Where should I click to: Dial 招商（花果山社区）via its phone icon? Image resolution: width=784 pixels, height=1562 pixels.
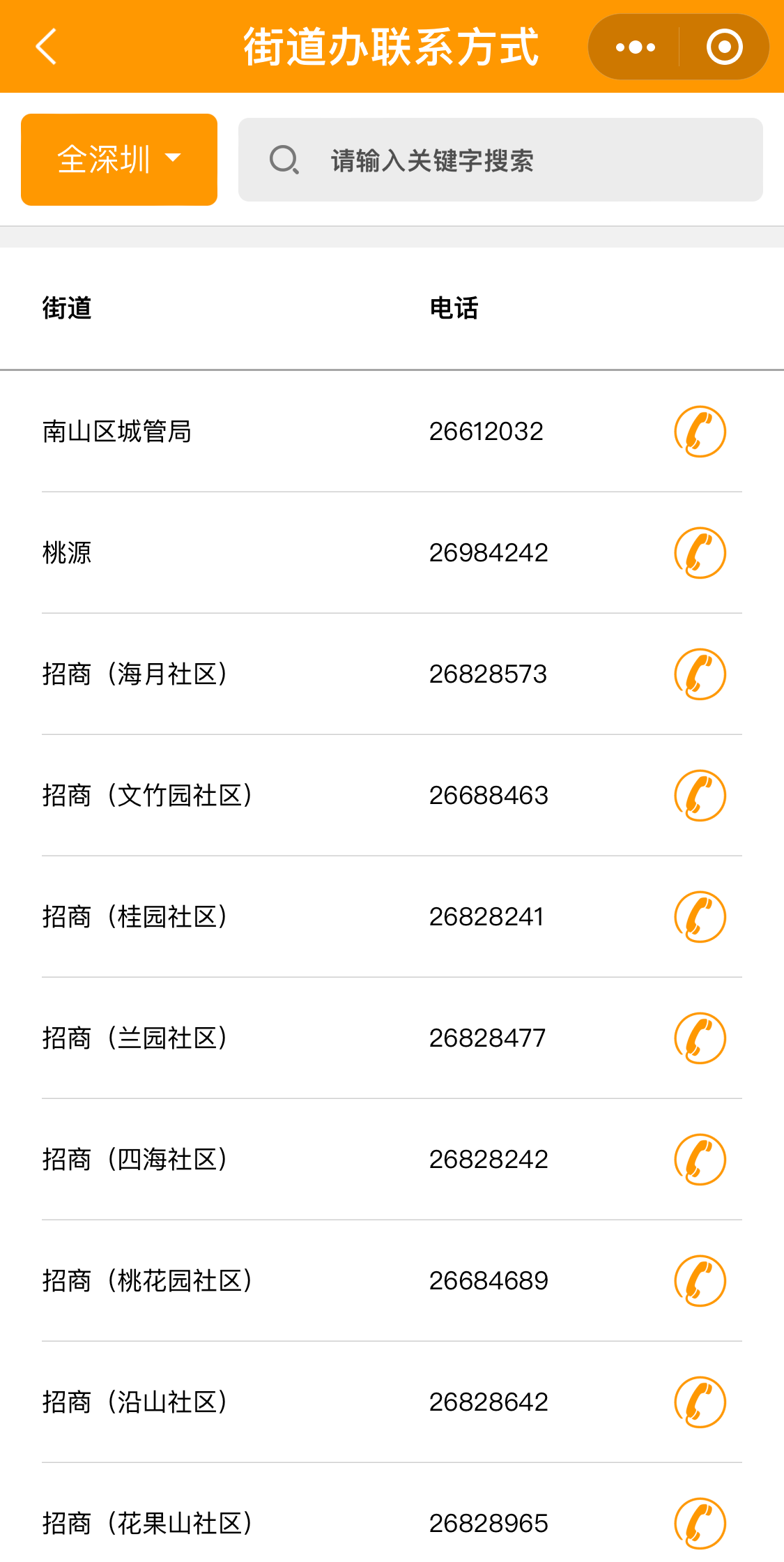700,1524
